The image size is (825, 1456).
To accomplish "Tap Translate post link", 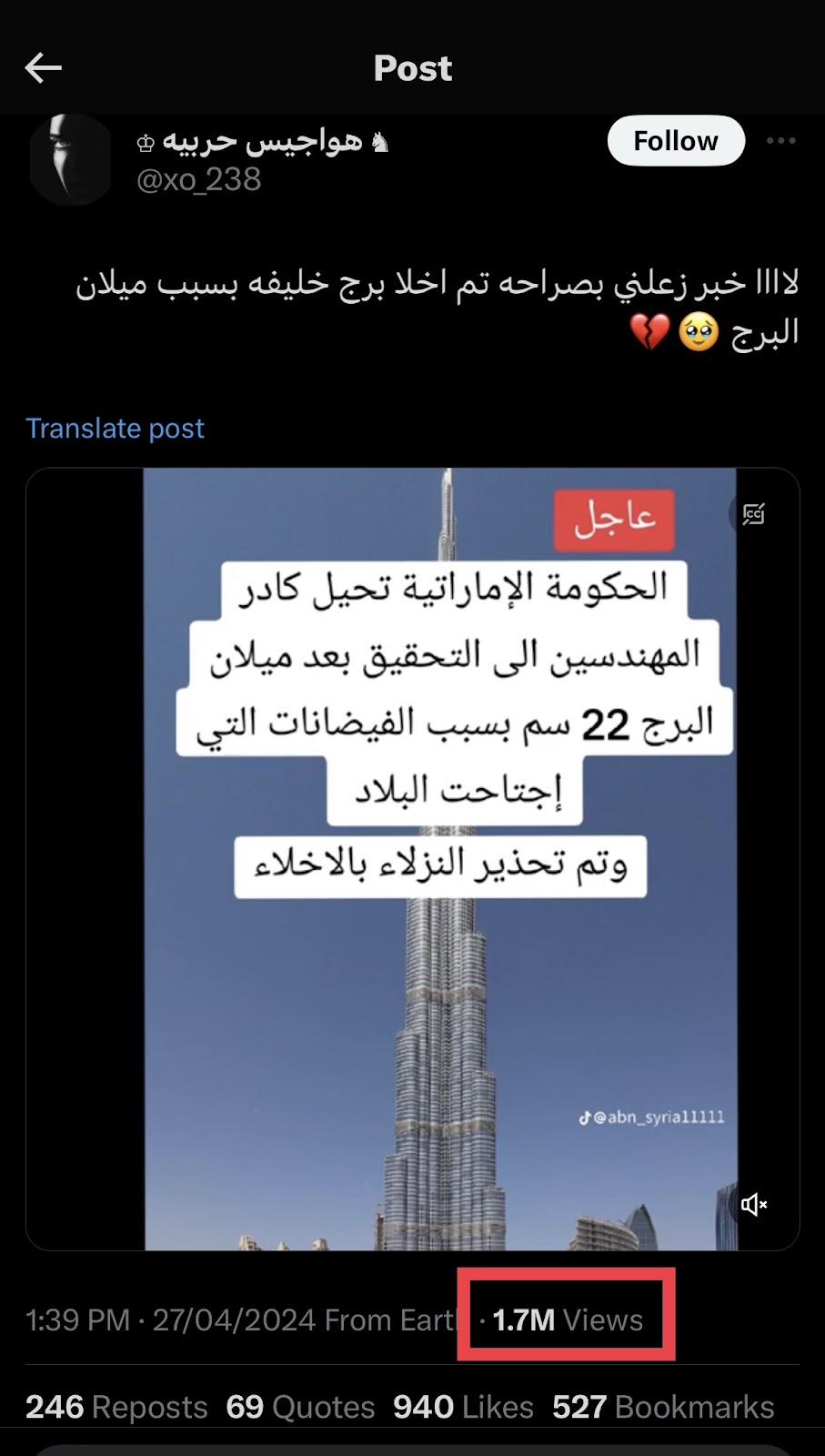I will point(115,428).
